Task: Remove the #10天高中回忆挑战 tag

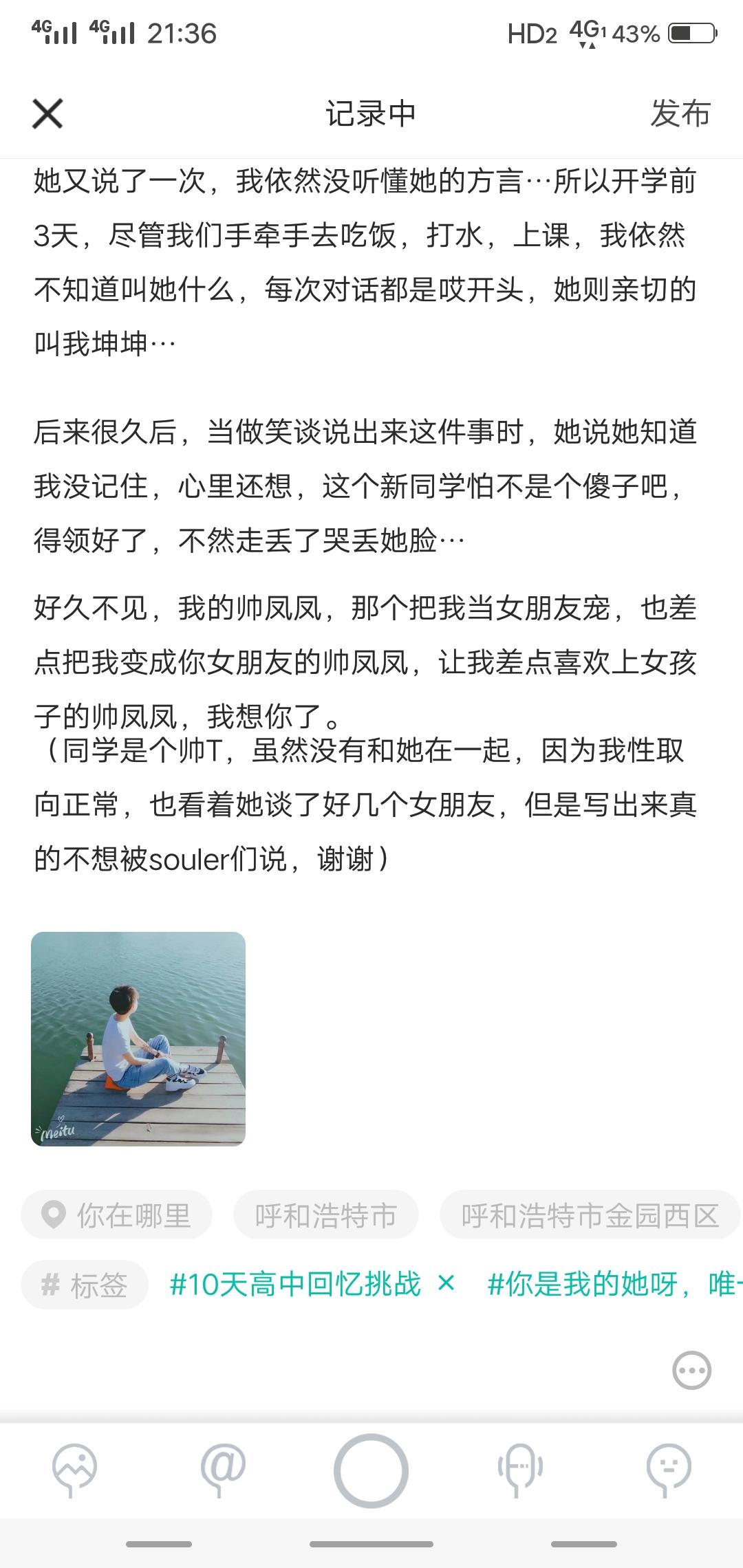Action: (446, 1283)
